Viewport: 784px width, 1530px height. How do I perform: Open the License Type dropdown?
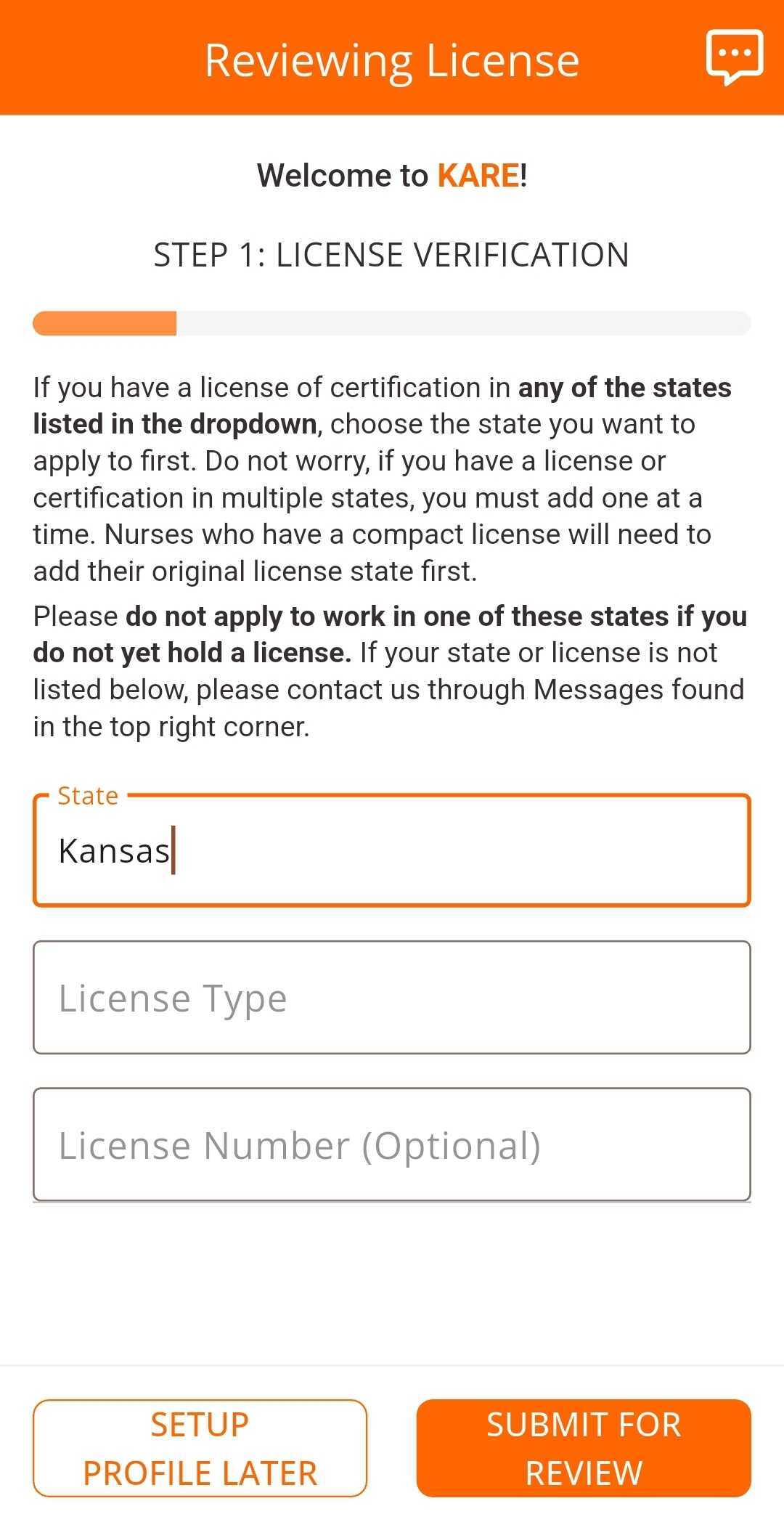tap(392, 998)
